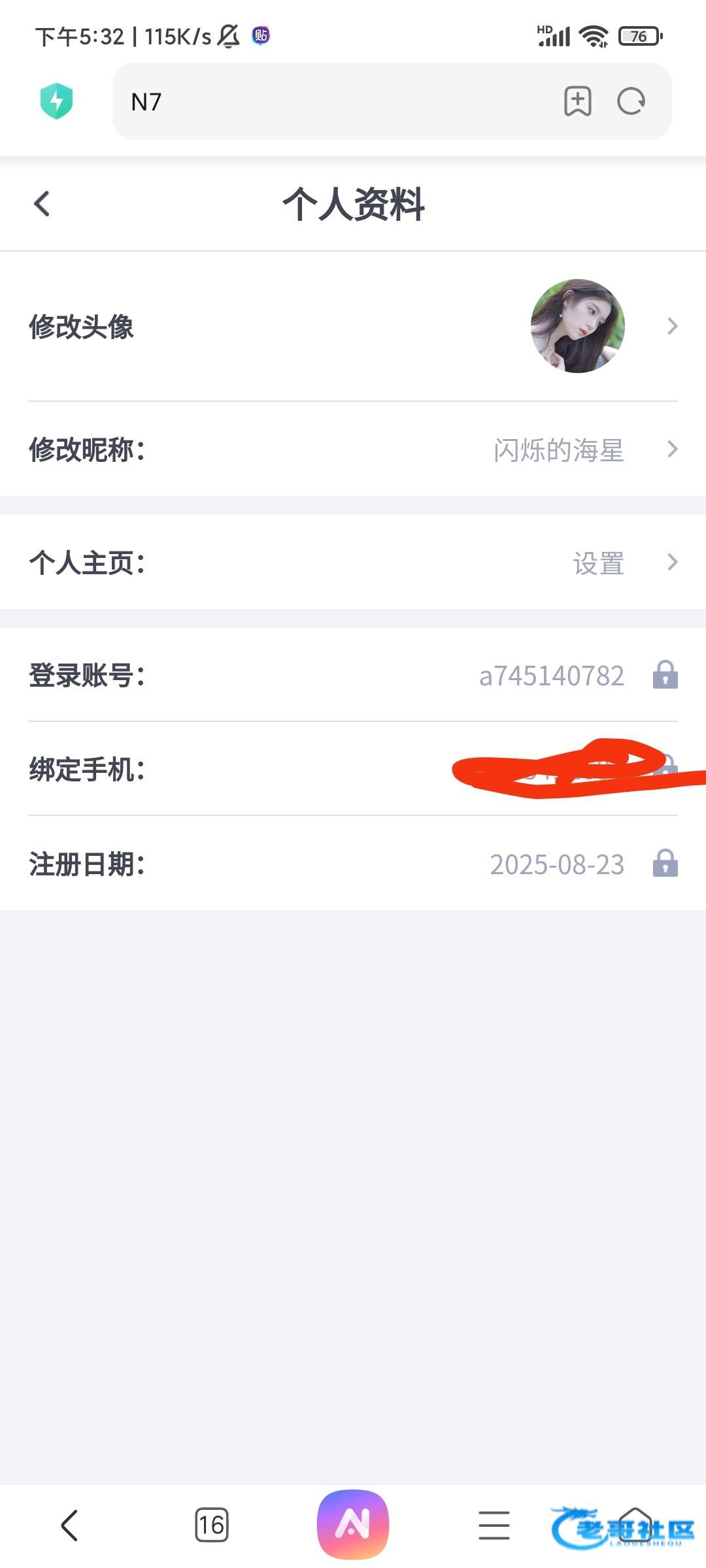706x1568 pixels.
Task: Add this page to bookmarks
Action: tap(577, 102)
